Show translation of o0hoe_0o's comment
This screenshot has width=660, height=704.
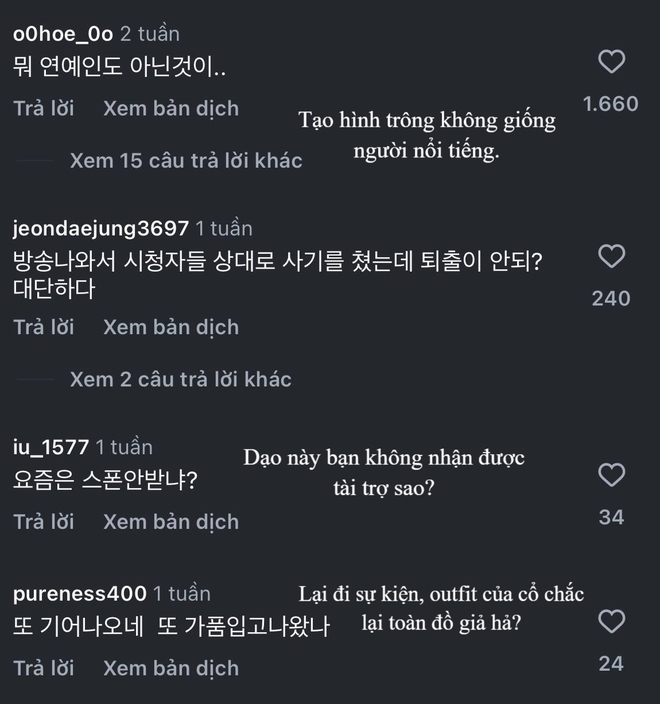[171, 108]
